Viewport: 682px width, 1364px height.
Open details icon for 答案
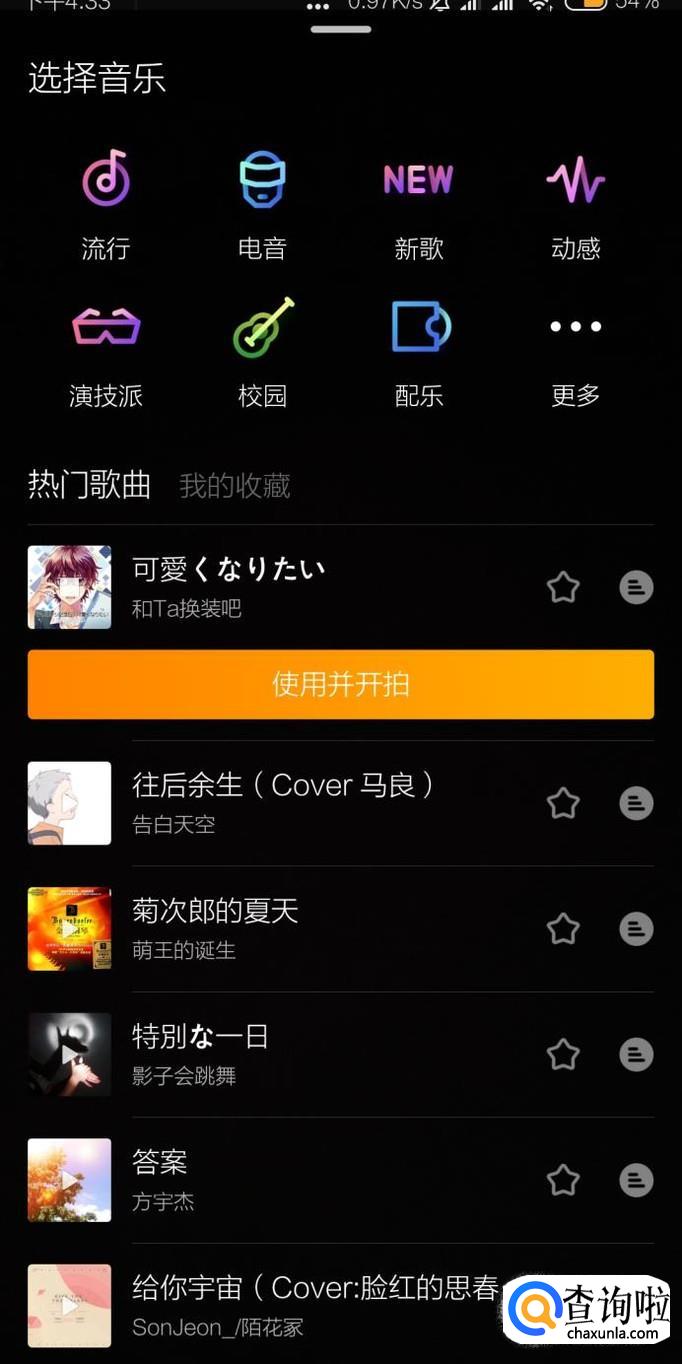[x=636, y=1180]
